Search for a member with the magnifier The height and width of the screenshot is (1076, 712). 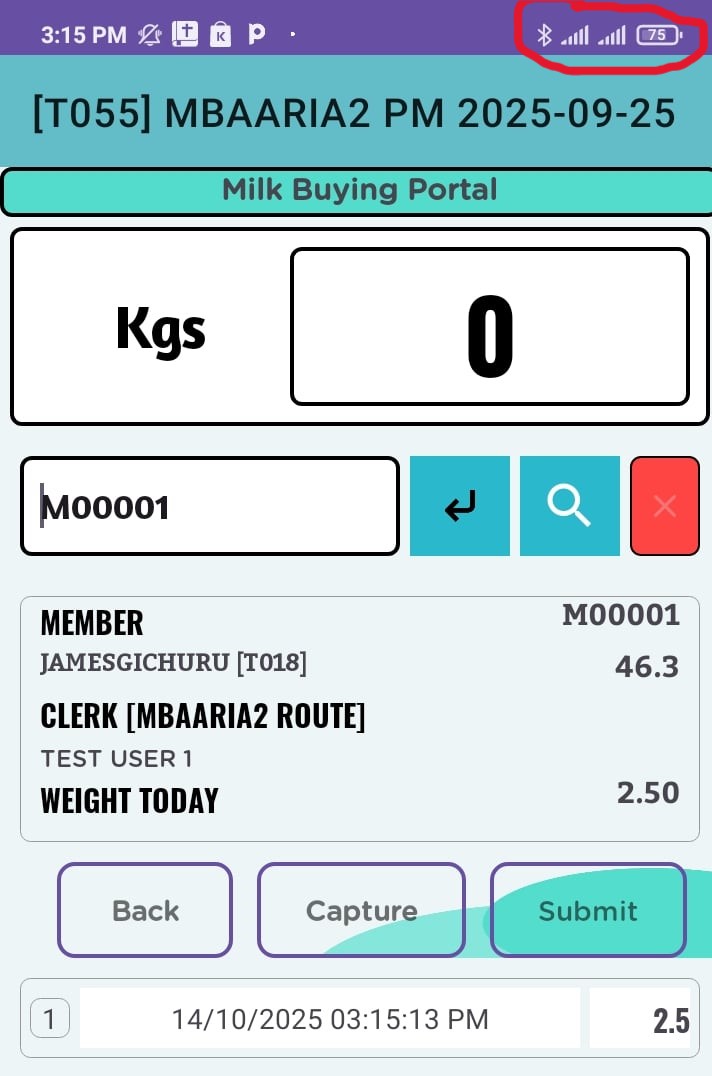click(x=569, y=506)
